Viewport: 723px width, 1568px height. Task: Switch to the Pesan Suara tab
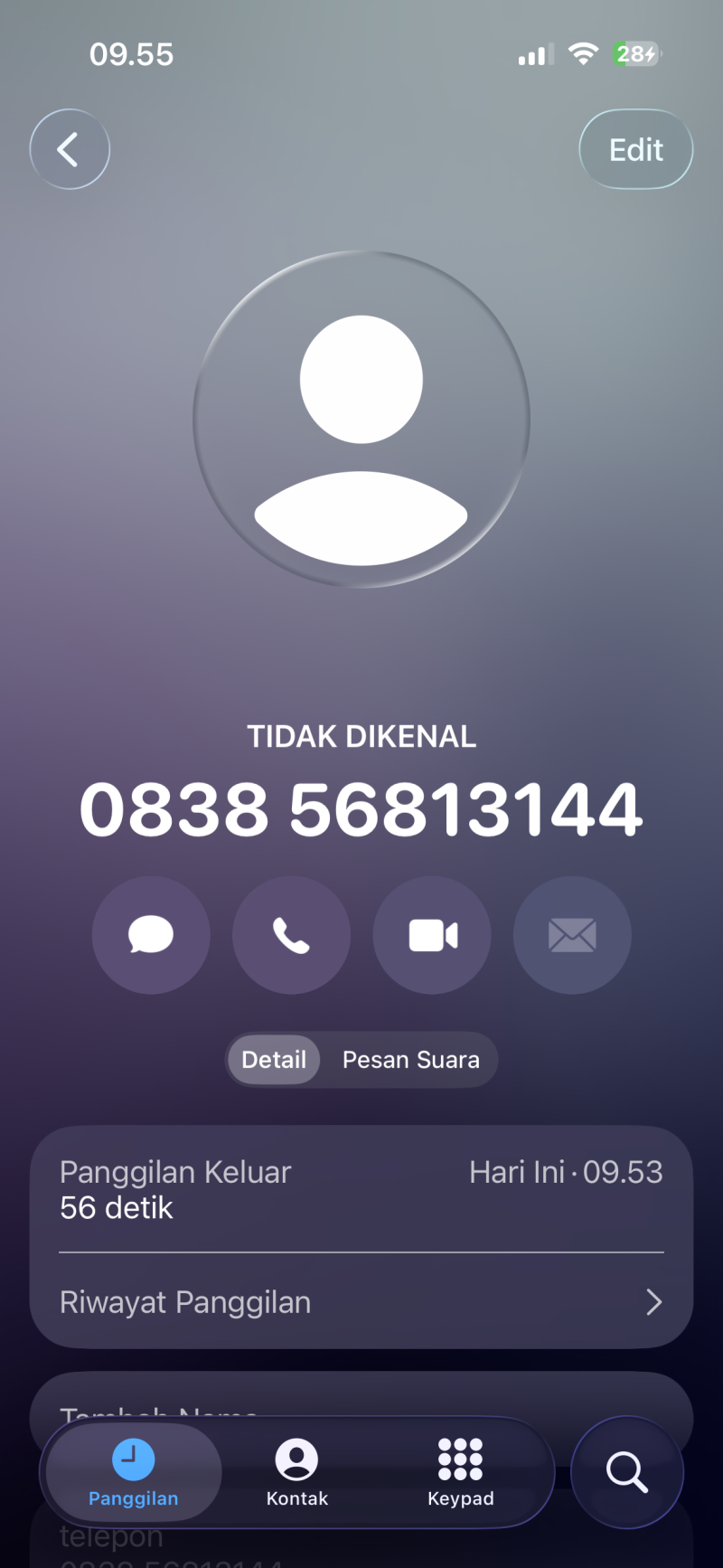410,1060
